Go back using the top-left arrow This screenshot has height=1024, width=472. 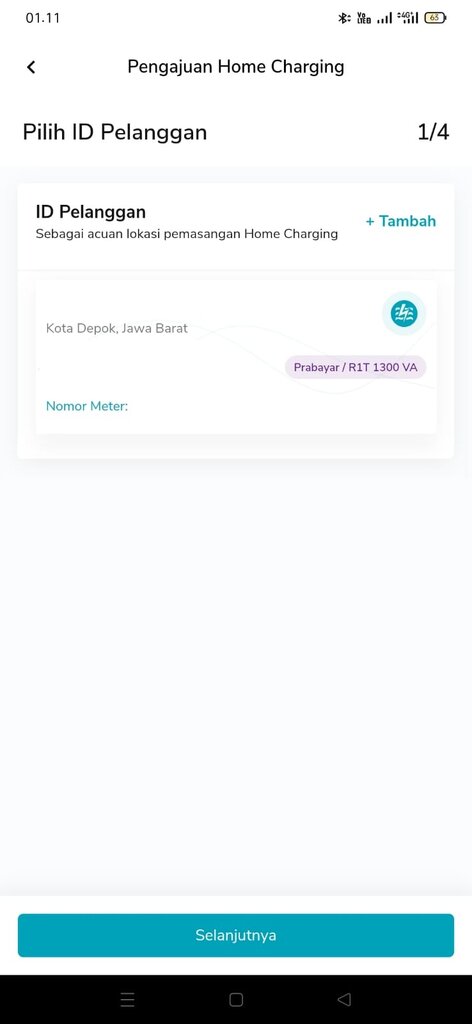point(31,67)
